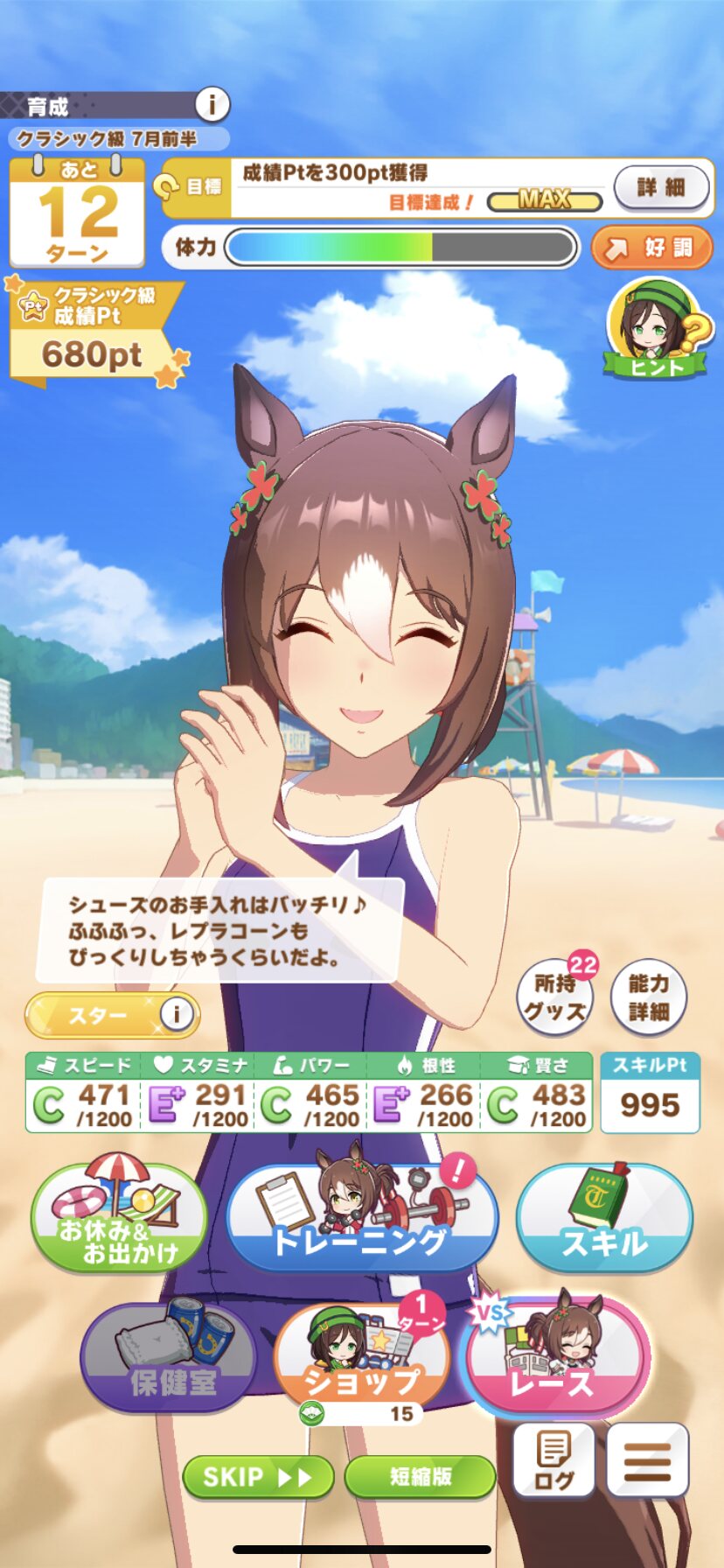
Task: Open the info icon beside 育成
Action: tap(211, 105)
